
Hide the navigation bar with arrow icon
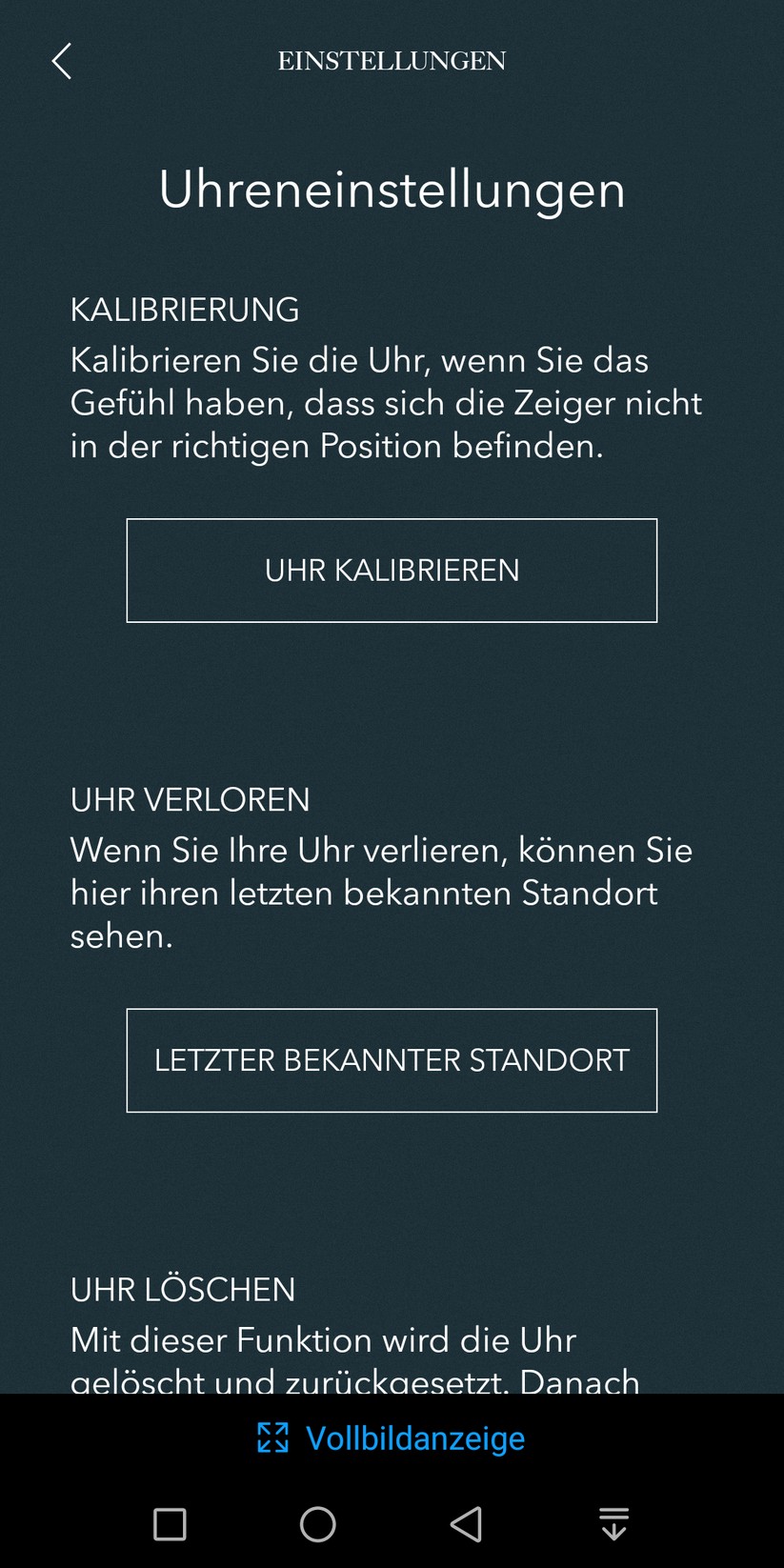coord(613,1524)
